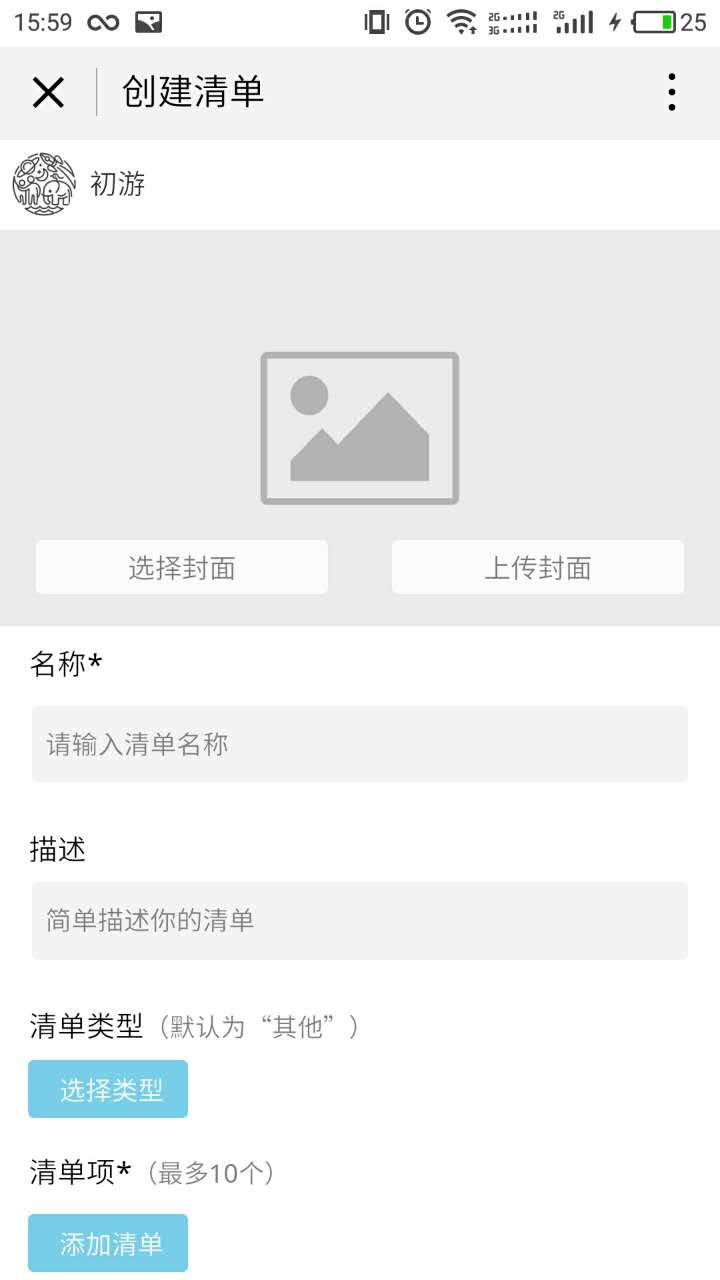
Task: Open the three-dot overflow menu
Action: 672,92
